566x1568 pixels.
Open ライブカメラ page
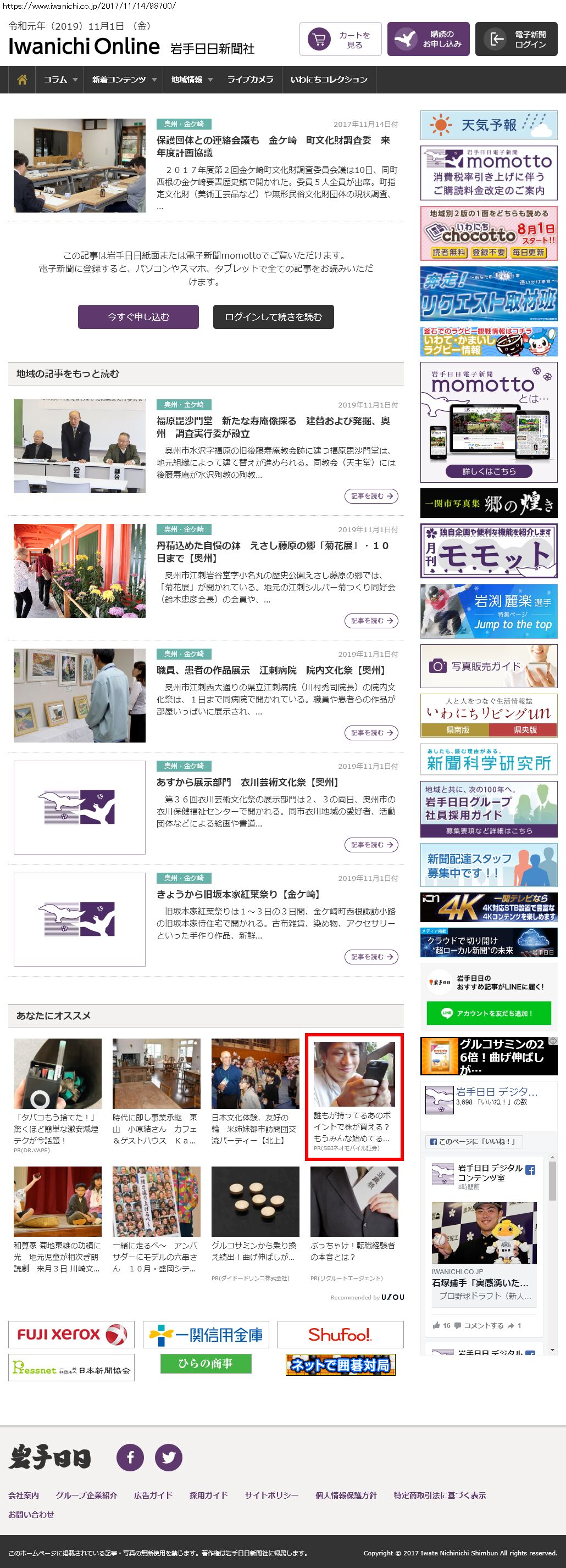click(x=250, y=80)
